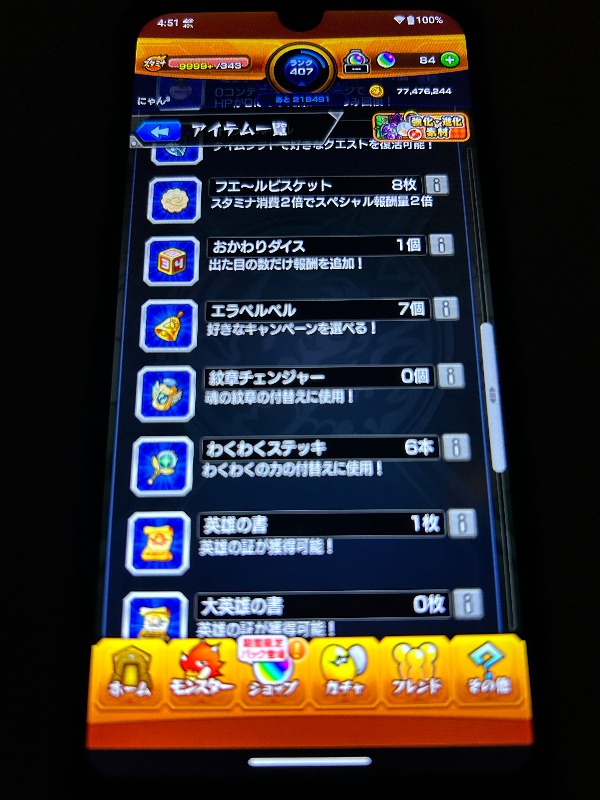
Task: Go back from the アイテム一覧 screen
Action: (159, 131)
